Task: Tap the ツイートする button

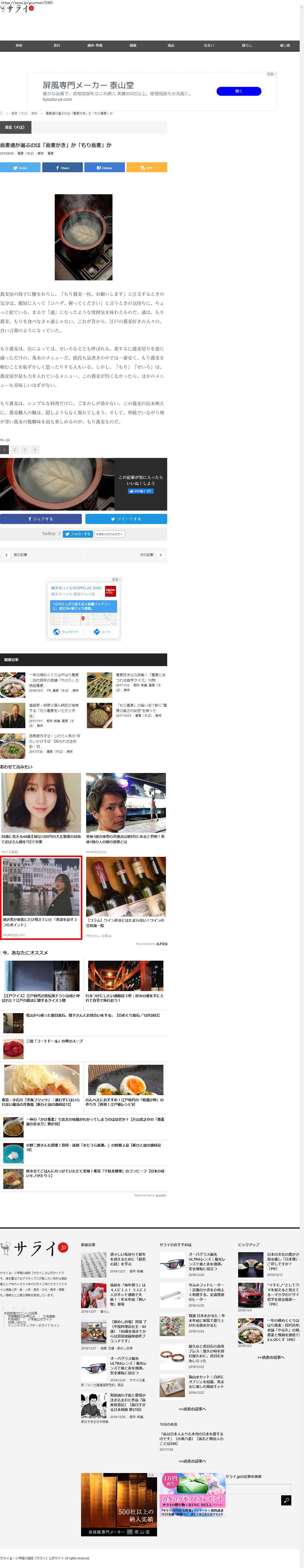Action: 126,519
